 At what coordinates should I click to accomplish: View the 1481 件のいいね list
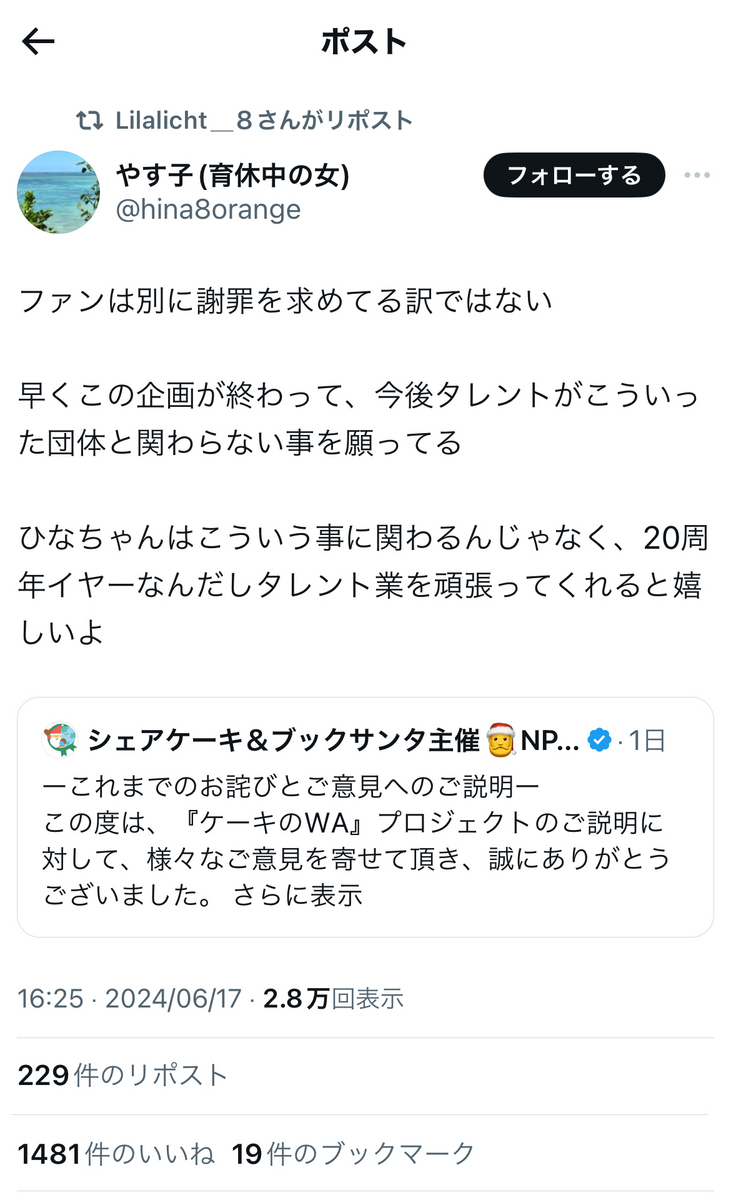[x=116, y=1154]
